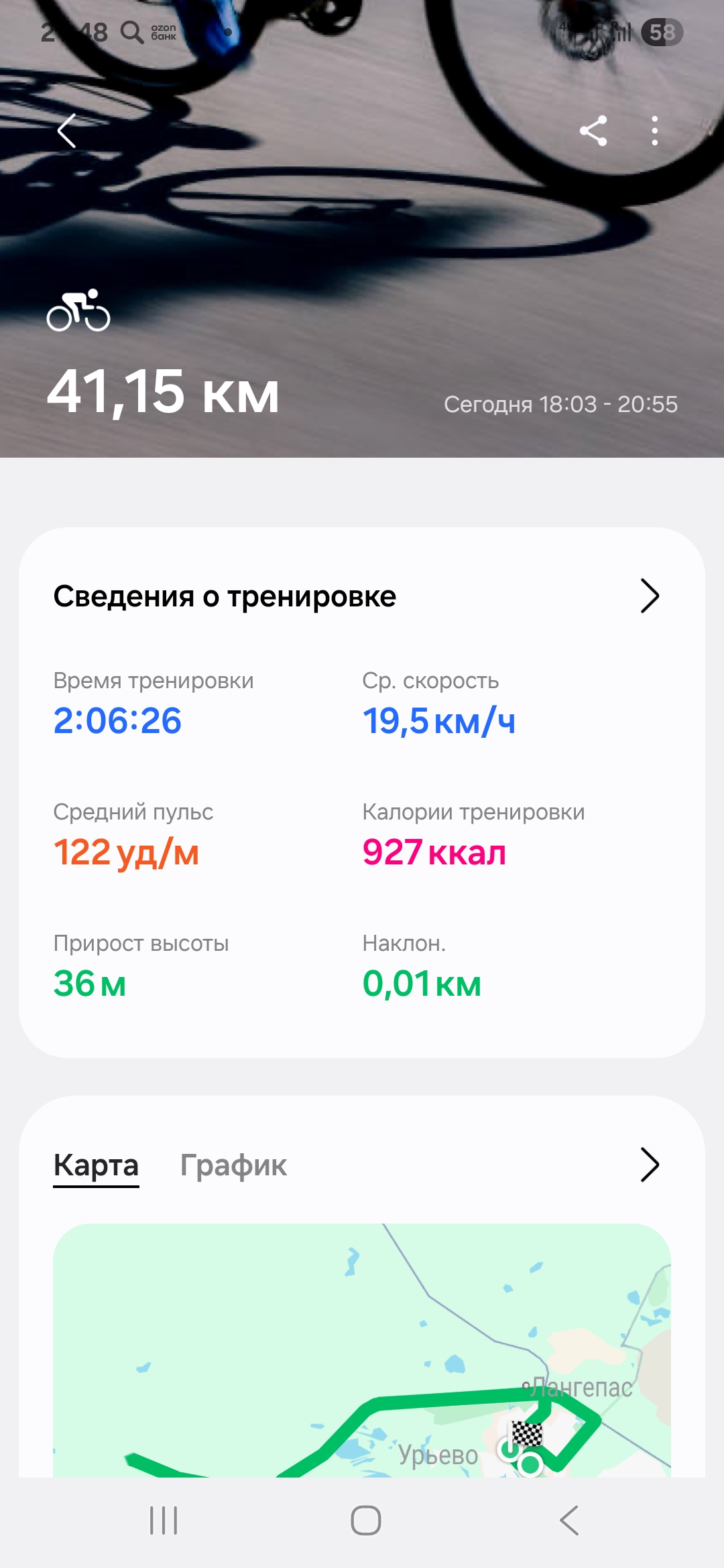Go back using the top-left arrow

coord(66,131)
